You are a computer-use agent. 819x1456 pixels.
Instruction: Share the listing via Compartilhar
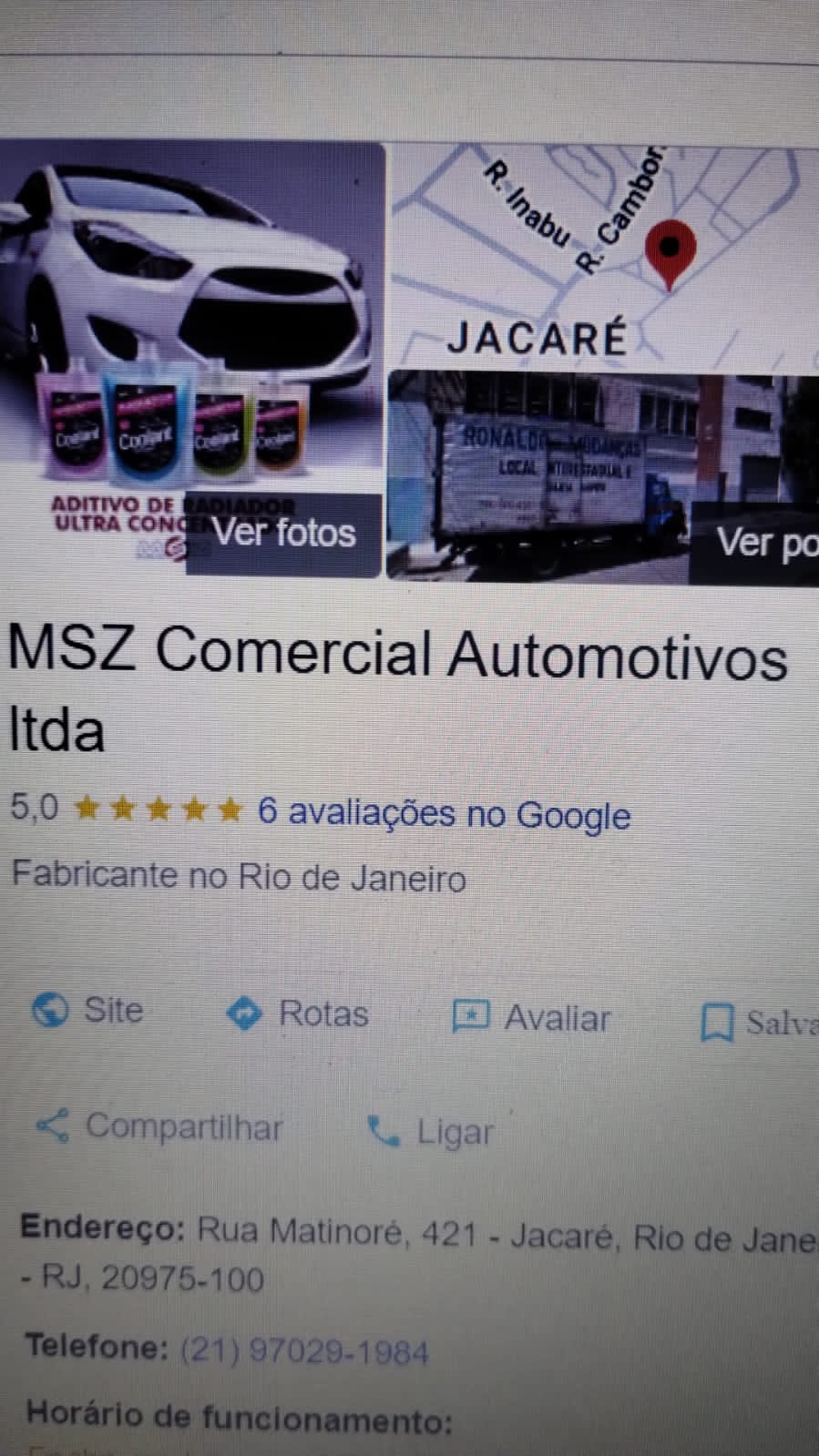[159, 1126]
